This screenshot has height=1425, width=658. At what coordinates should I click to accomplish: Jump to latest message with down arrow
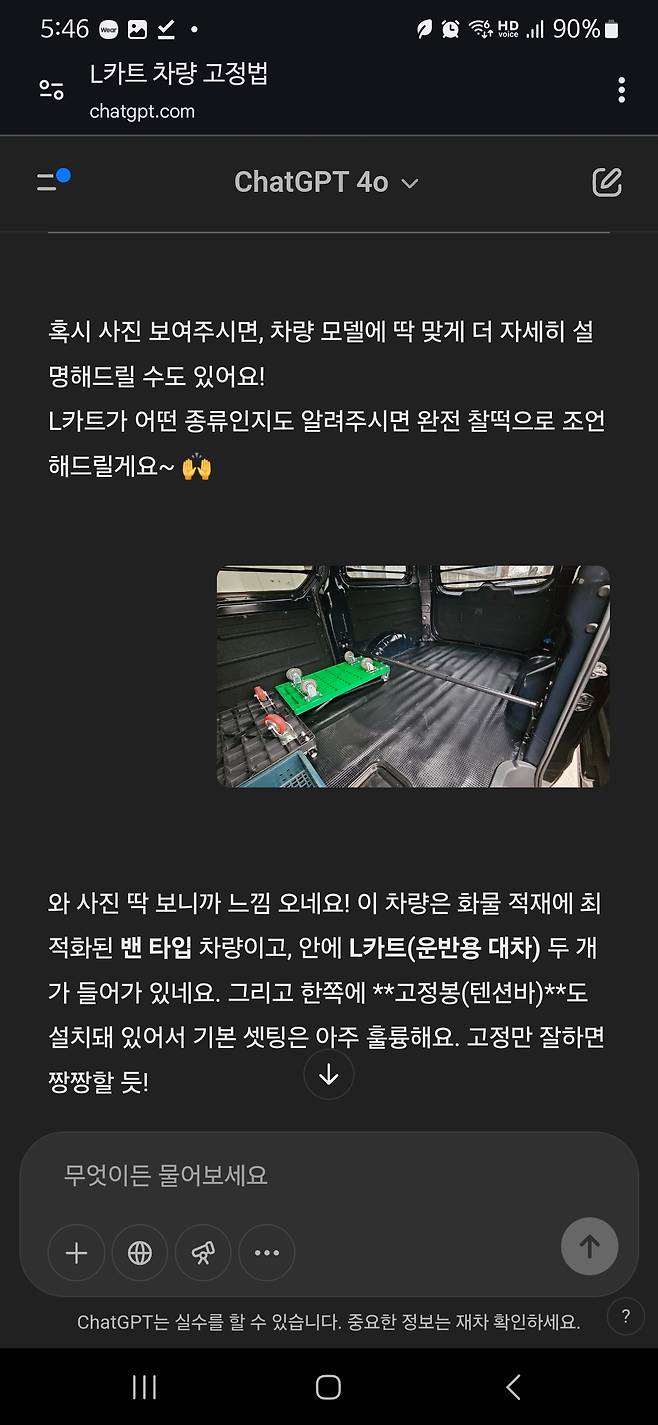coord(328,1075)
